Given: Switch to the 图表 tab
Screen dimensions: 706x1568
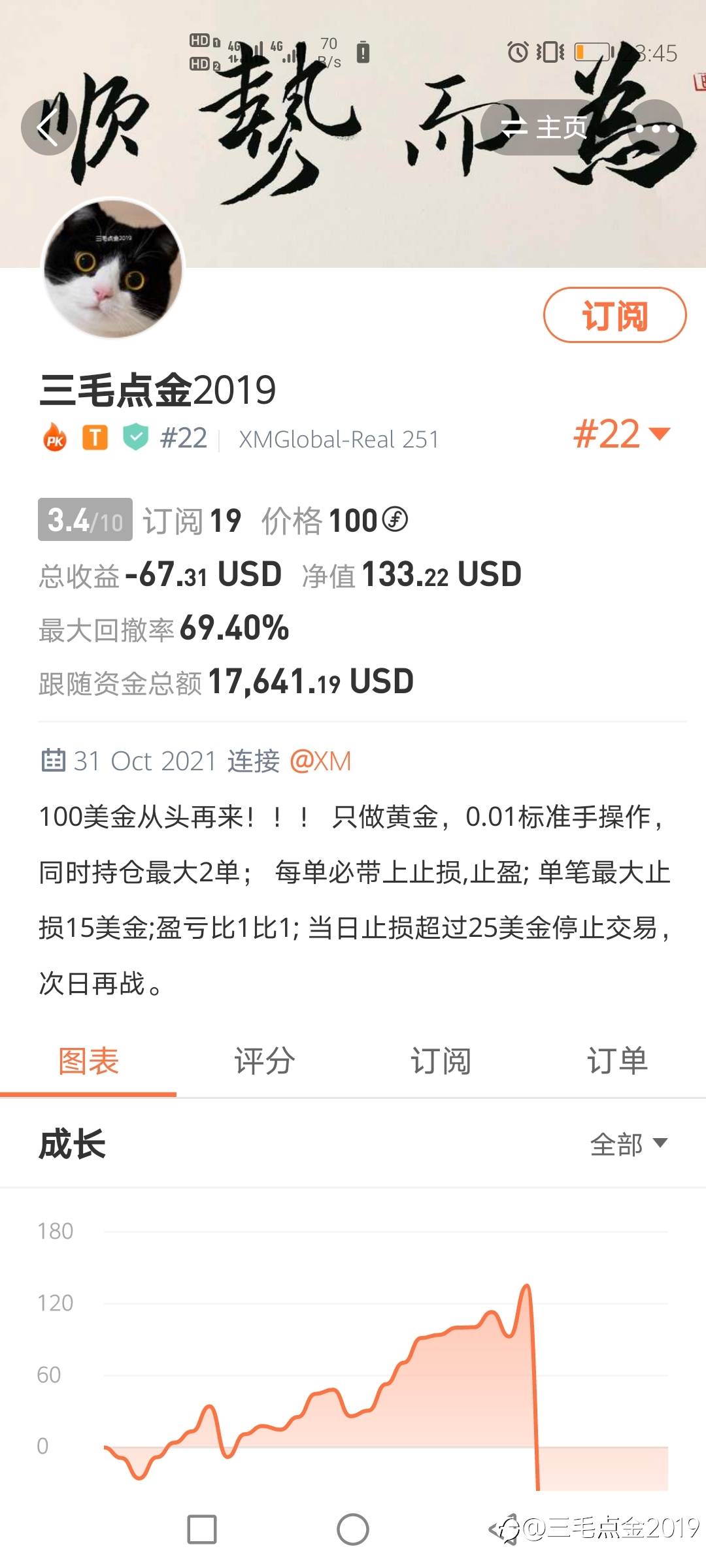Looking at the screenshot, I should 88,1060.
